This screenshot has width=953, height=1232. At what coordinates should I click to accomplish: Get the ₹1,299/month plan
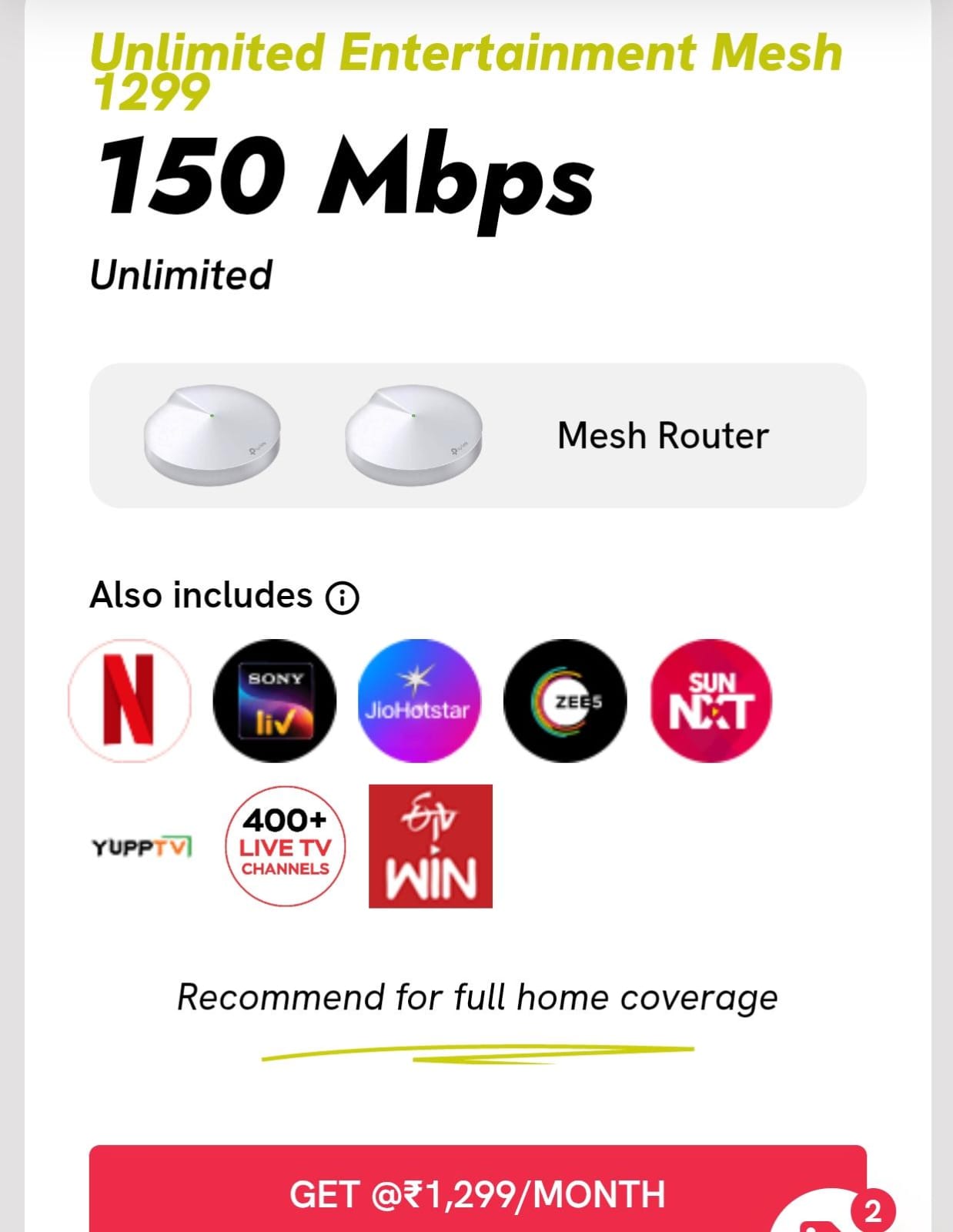click(477, 1192)
